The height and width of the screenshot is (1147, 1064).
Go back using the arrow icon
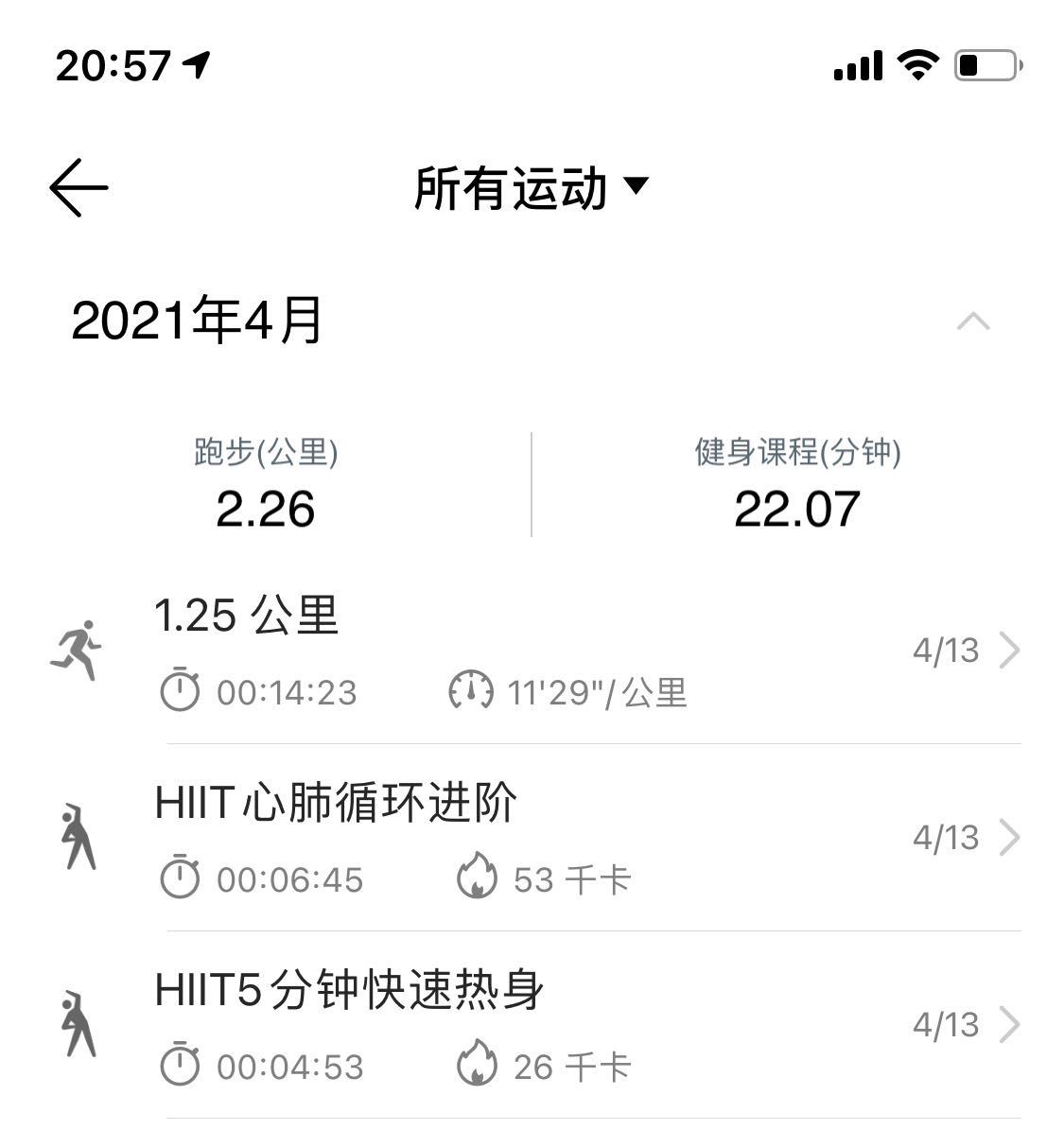point(78,187)
